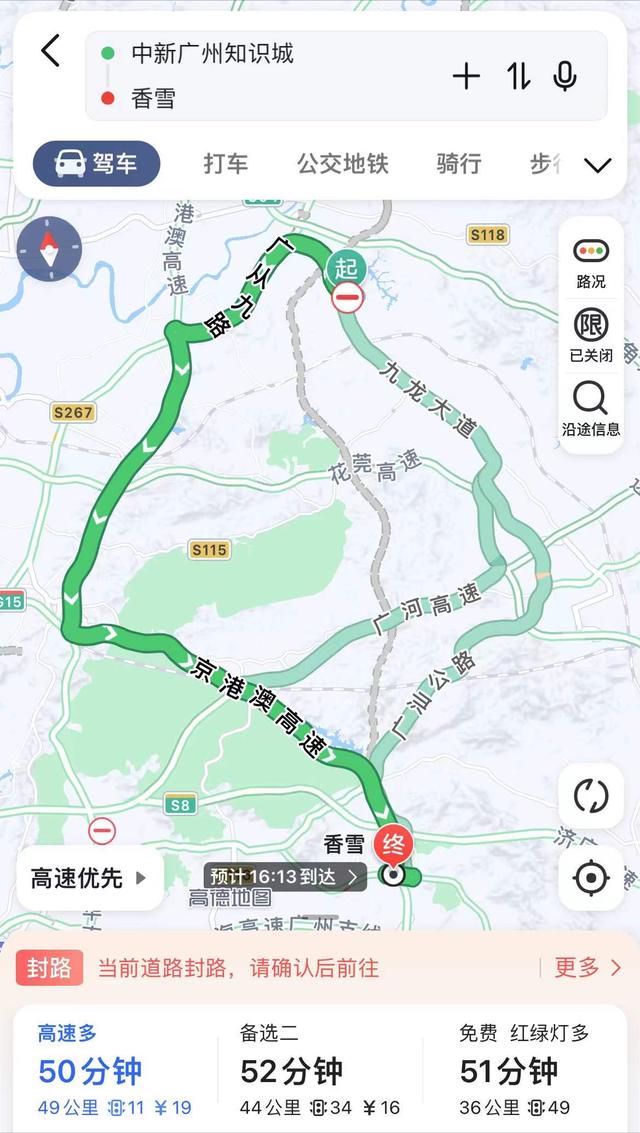Swap start and destination locations
The height and width of the screenshot is (1133, 640).
[x=518, y=76]
